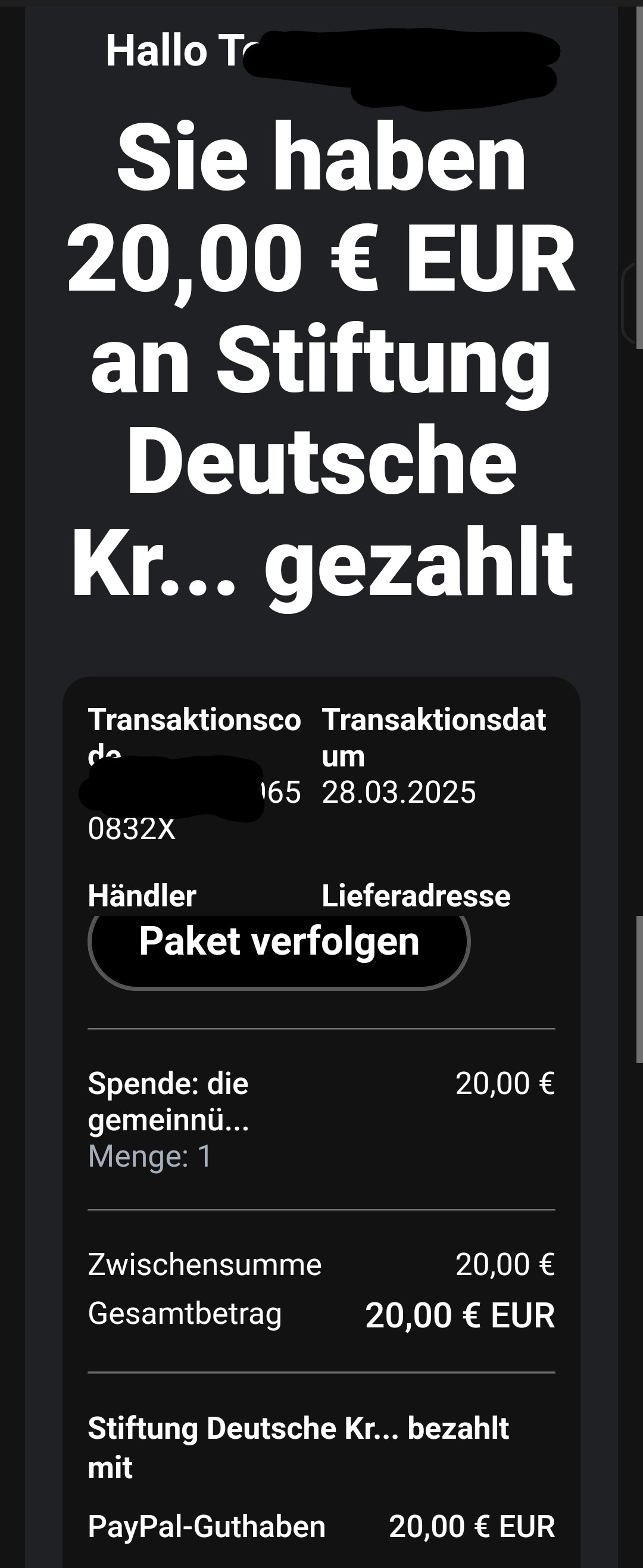Tap the Paket verfolgen button
The height and width of the screenshot is (1568, 643).
[279, 943]
